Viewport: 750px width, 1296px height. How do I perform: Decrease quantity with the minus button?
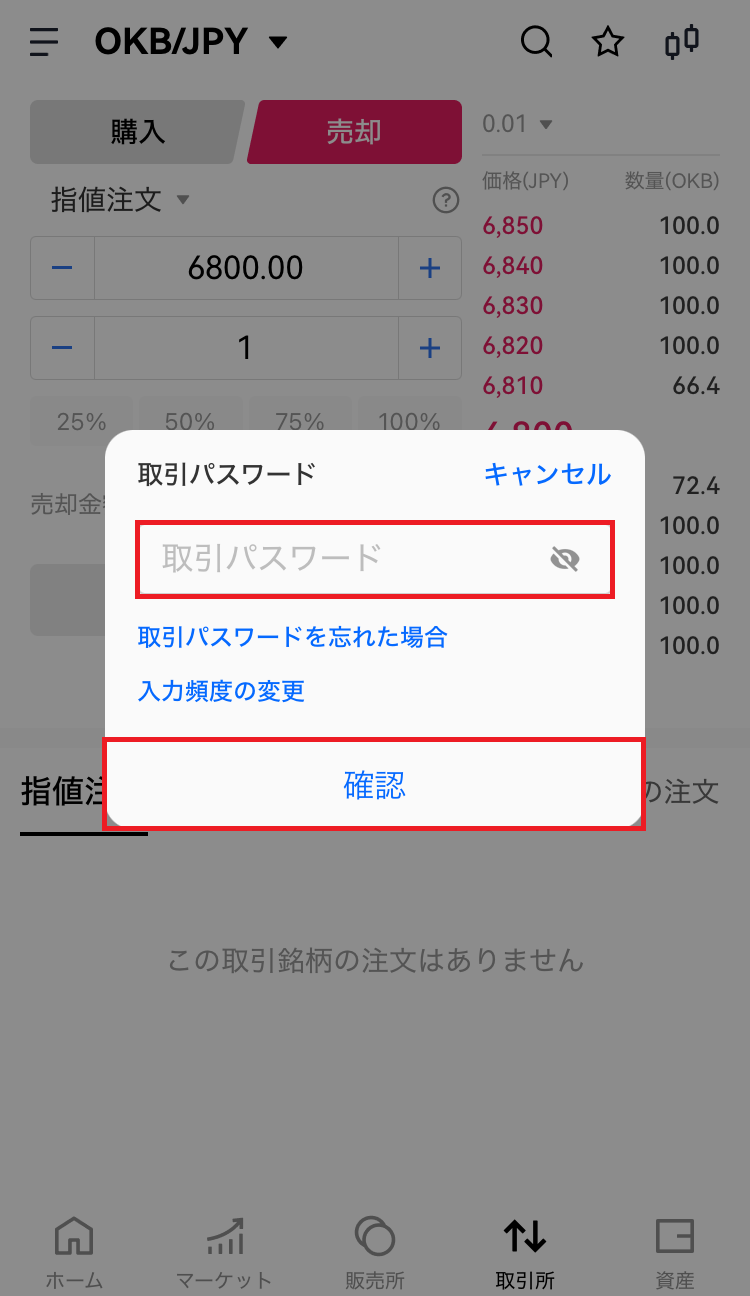click(x=62, y=348)
